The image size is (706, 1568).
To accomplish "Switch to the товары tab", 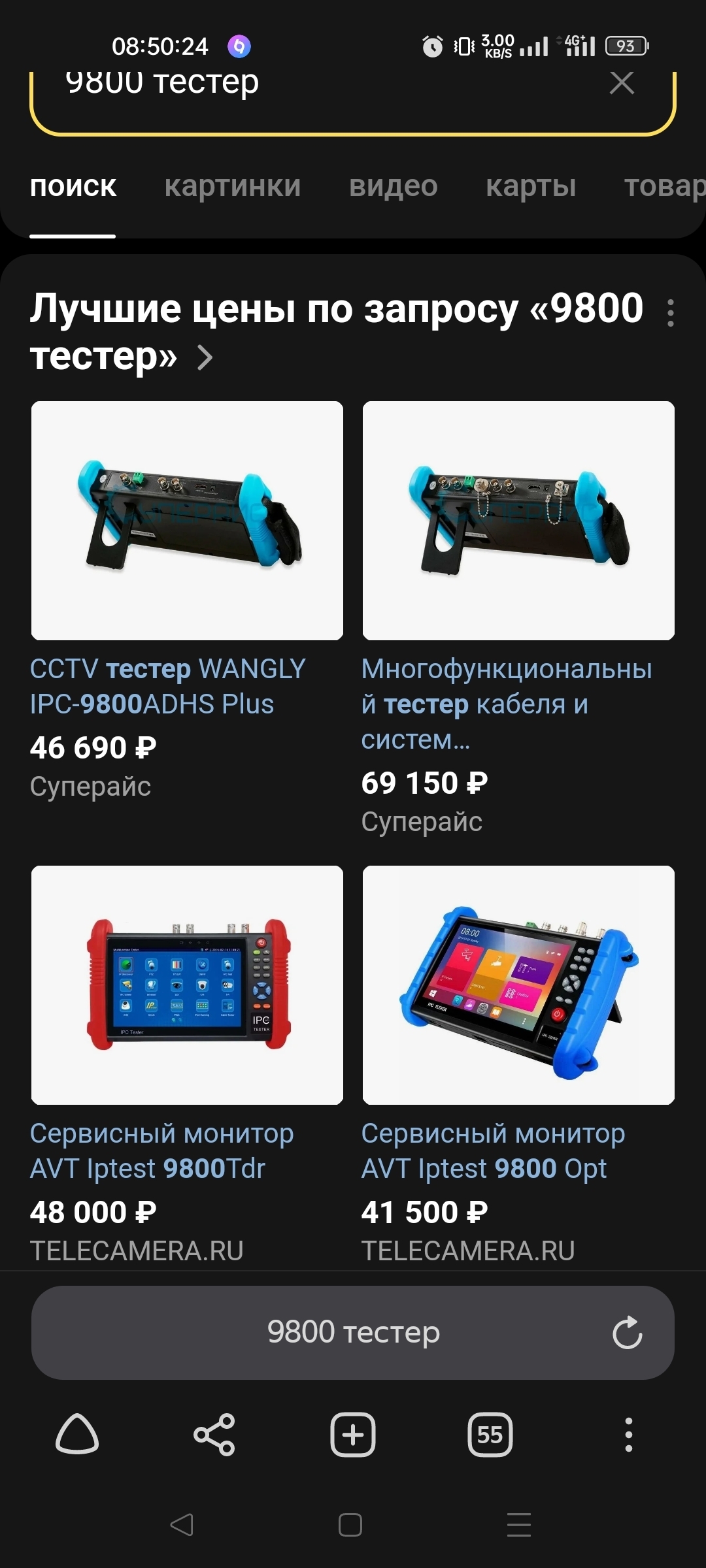I will [664, 187].
